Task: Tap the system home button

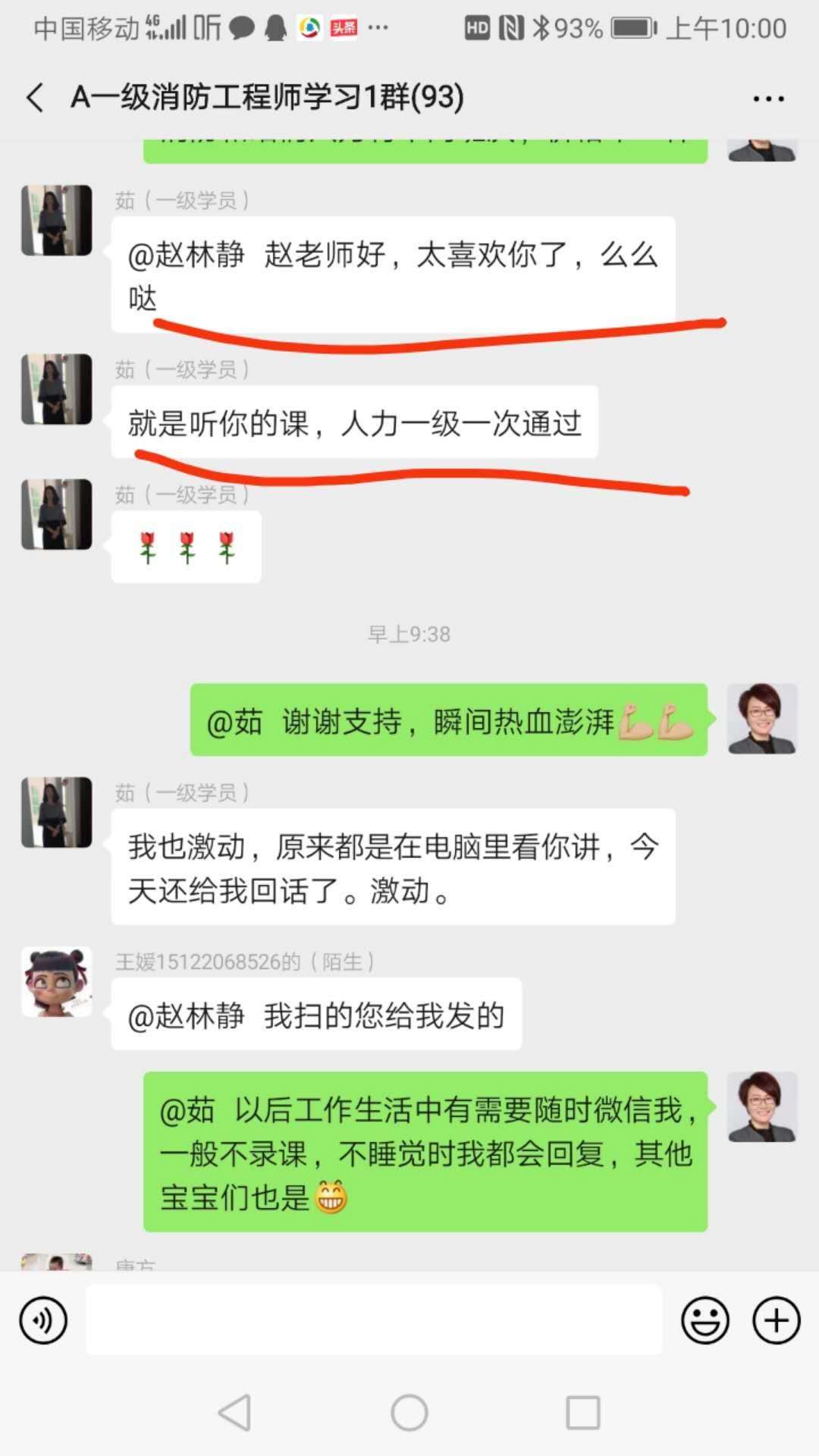Action: click(409, 1413)
